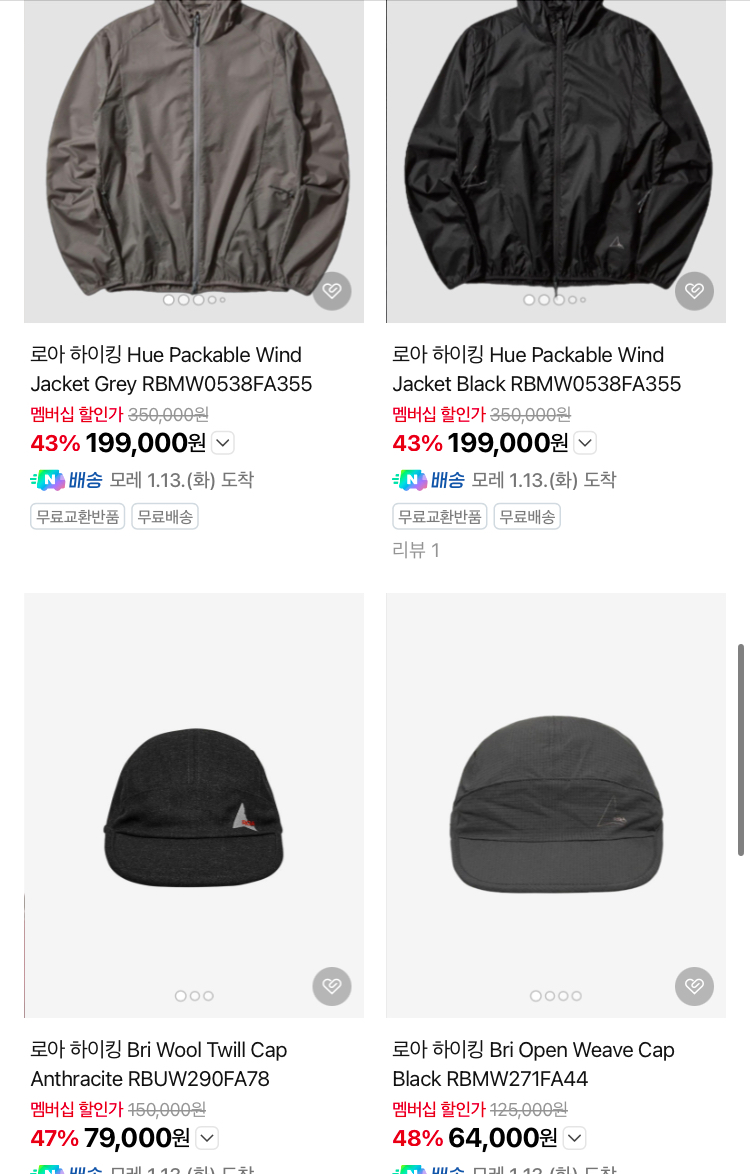Wishlist the Bri Open Weave Cap
The height and width of the screenshot is (1174, 750).
[x=694, y=987]
